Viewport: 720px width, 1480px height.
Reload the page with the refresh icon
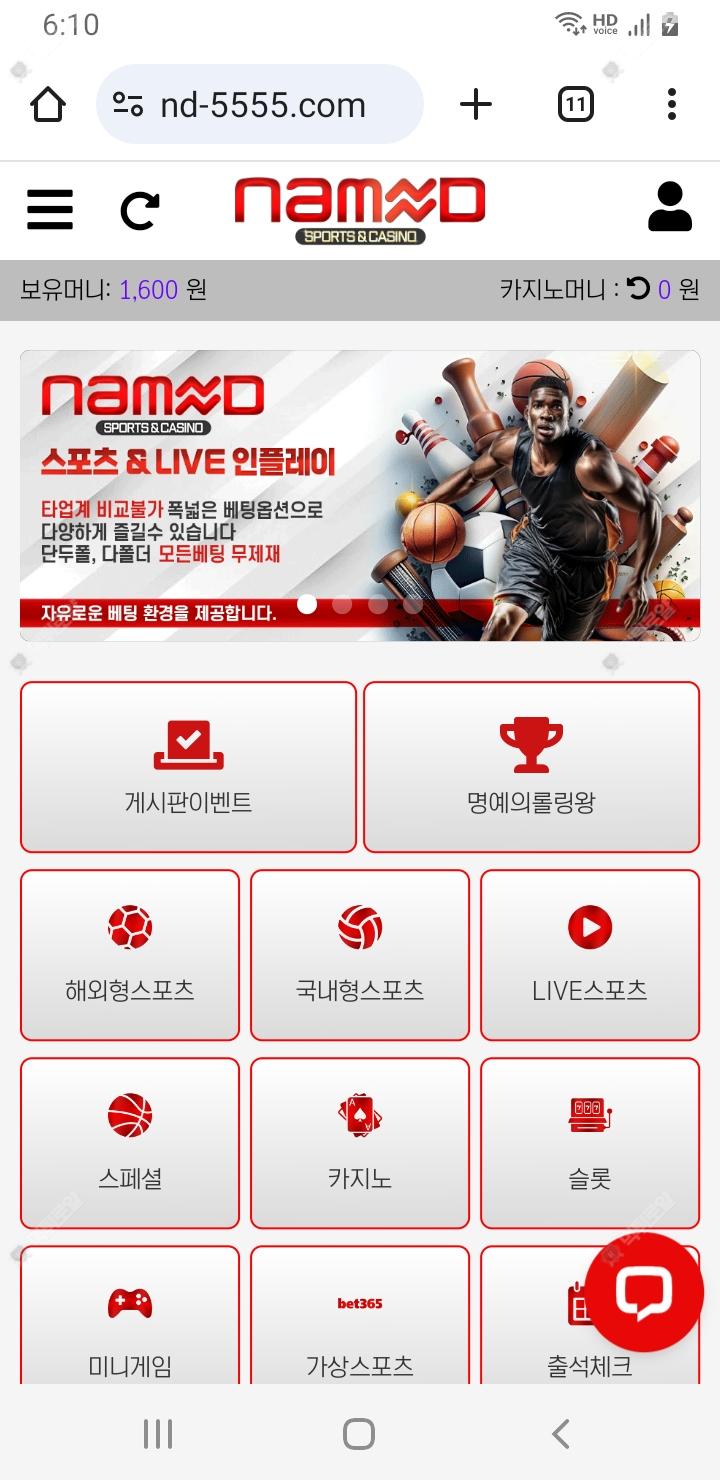point(140,210)
